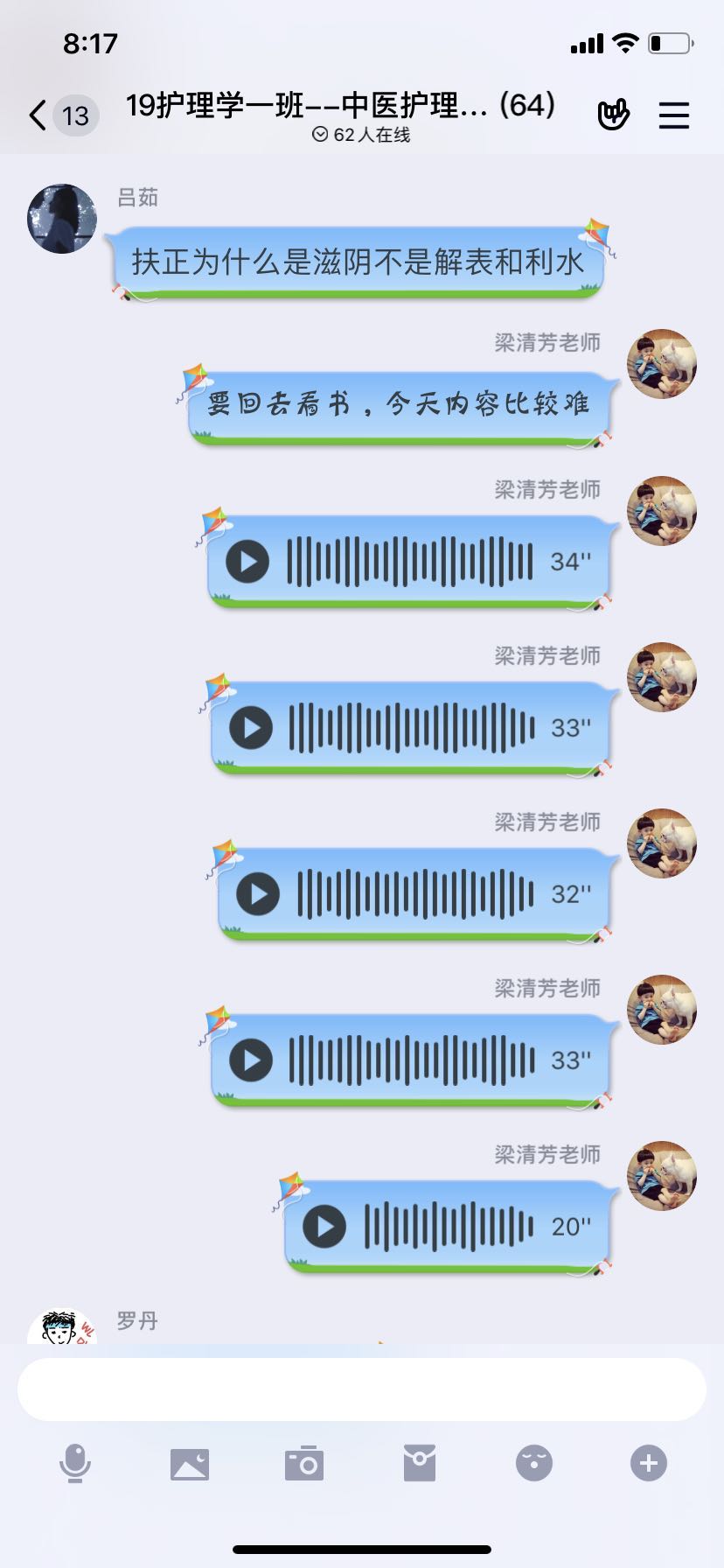This screenshot has height=1568, width=724.
Task: Go back to the message list
Action: [x=38, y=115]
